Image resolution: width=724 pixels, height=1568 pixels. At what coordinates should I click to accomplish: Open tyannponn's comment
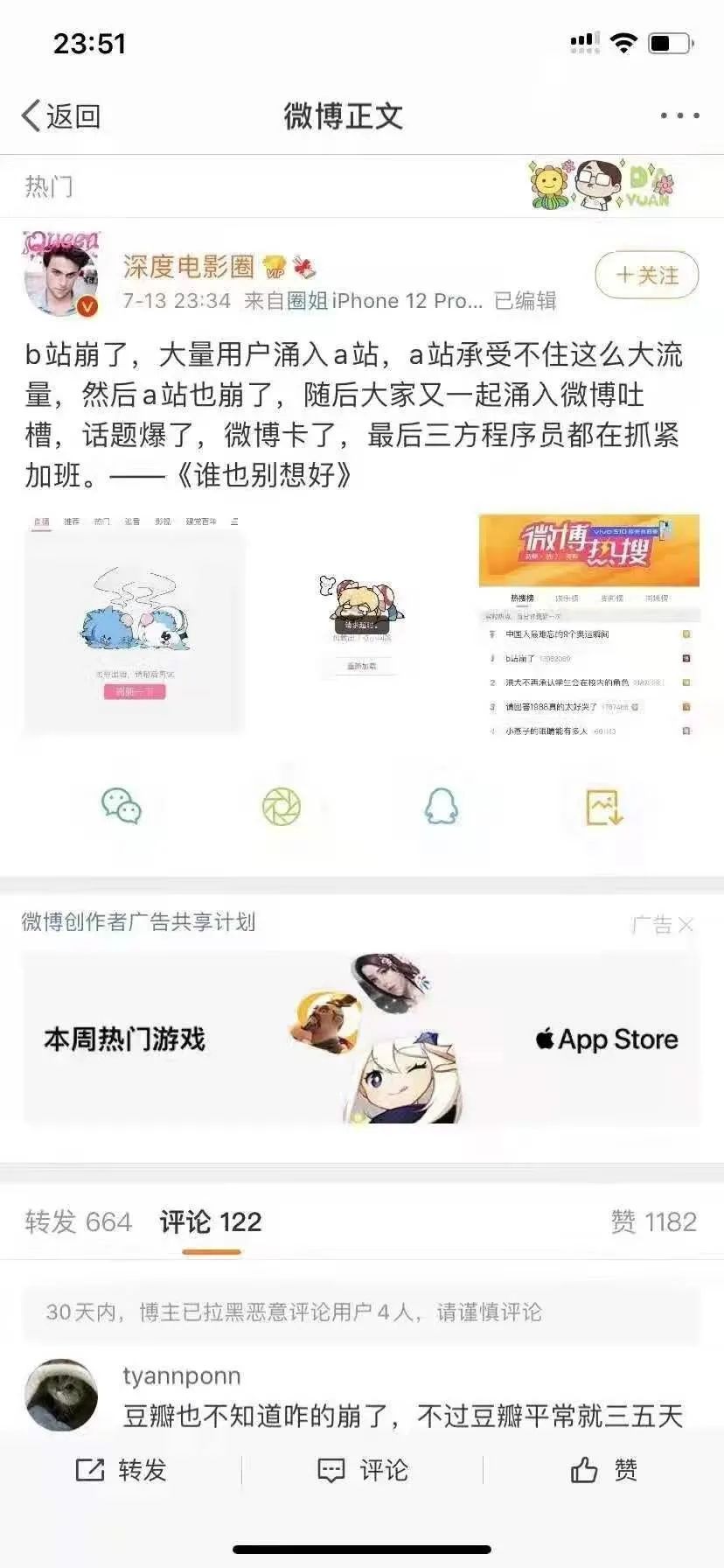coord(402,1415)
